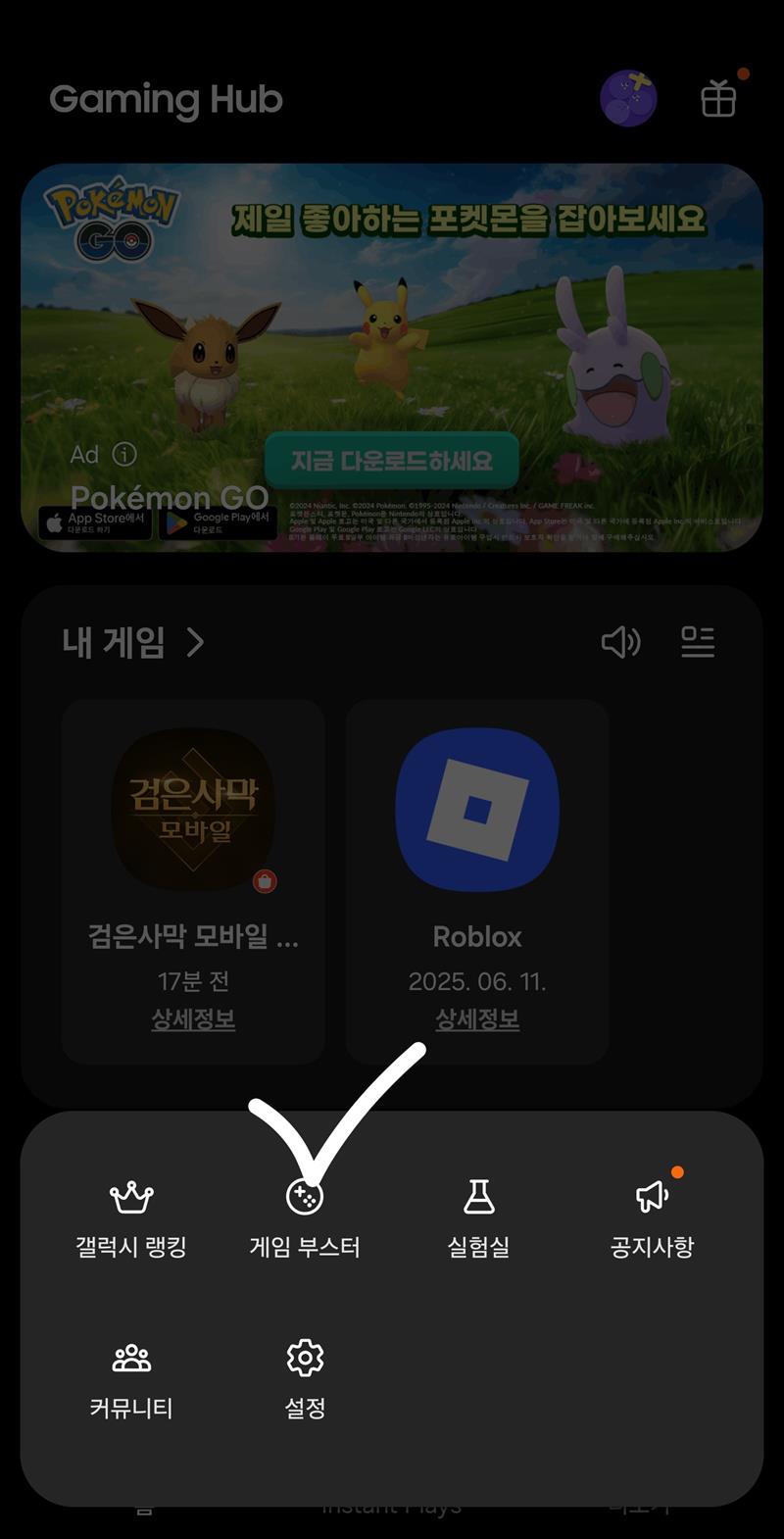This screenshot has width=784, height=1539.
Task: Open the gift box icon
Action: tap(718, 99)
